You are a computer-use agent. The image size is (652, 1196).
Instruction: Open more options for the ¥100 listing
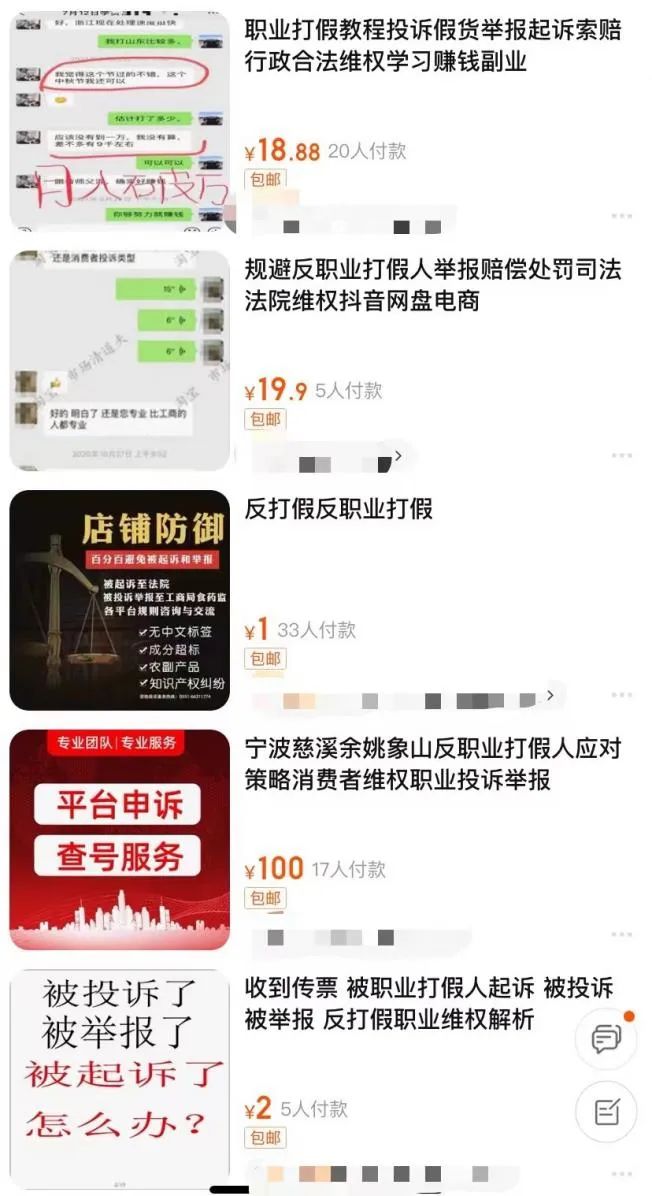point(622,935)
